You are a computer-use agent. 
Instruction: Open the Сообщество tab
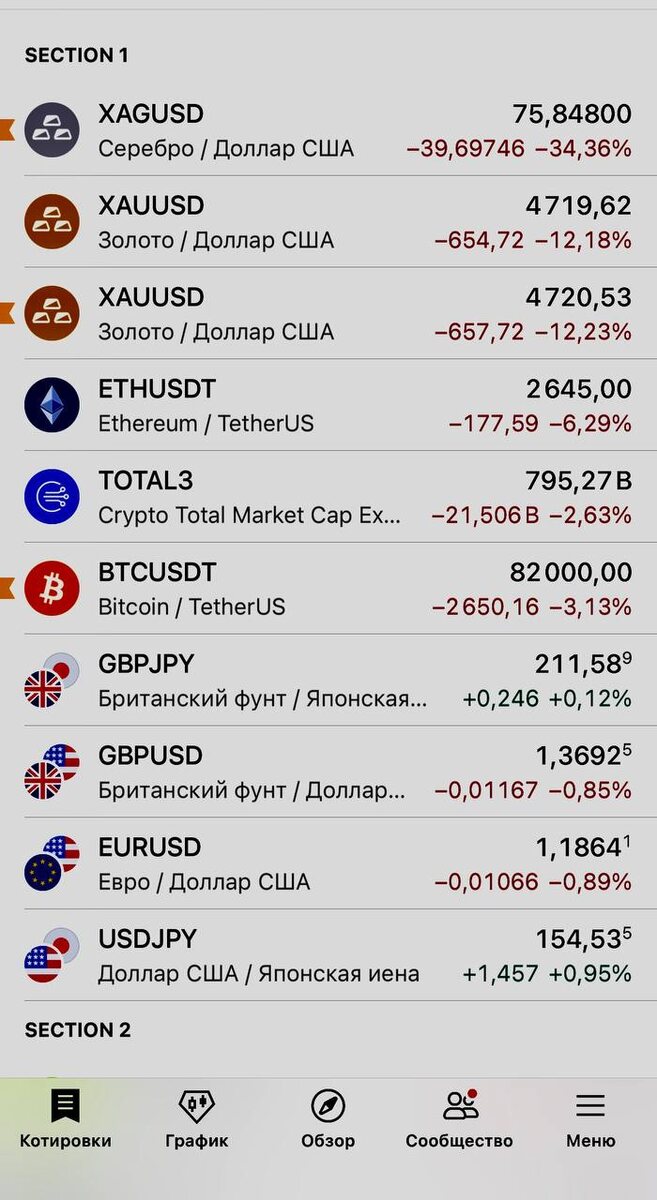(459, 1119)
